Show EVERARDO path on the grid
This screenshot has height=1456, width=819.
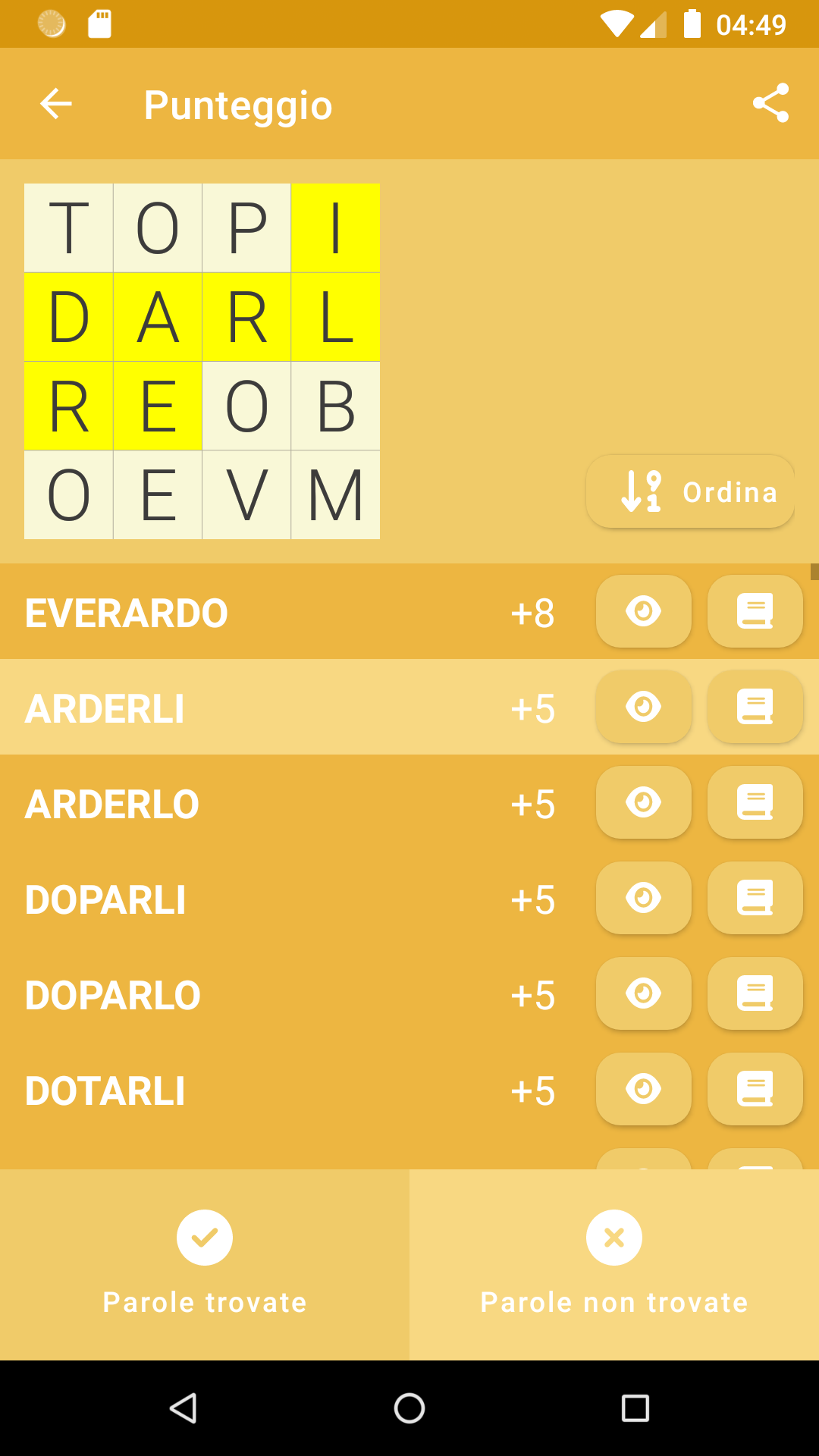643,612
